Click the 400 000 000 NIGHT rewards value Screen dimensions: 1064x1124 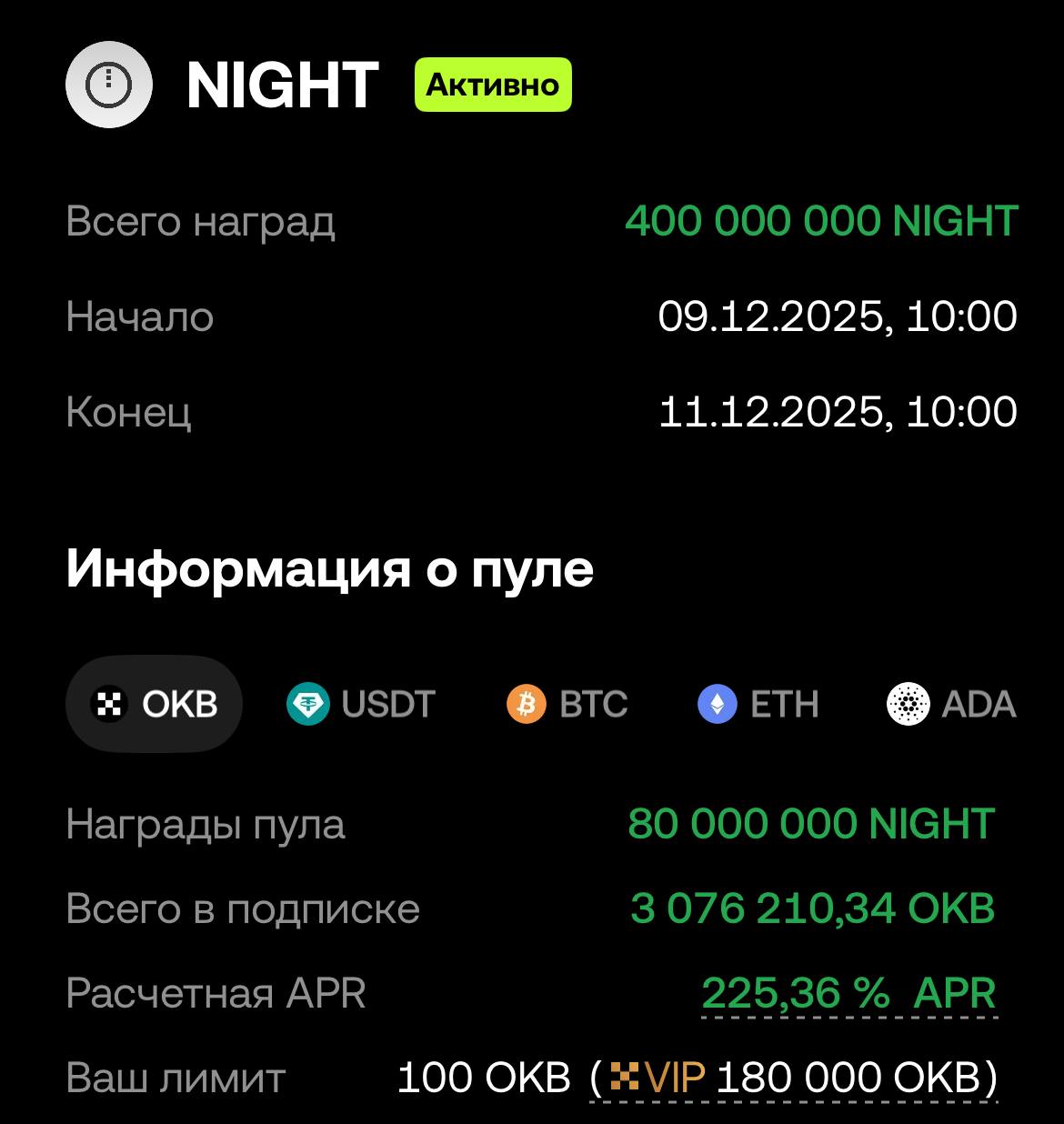click(x=819, y=220)
